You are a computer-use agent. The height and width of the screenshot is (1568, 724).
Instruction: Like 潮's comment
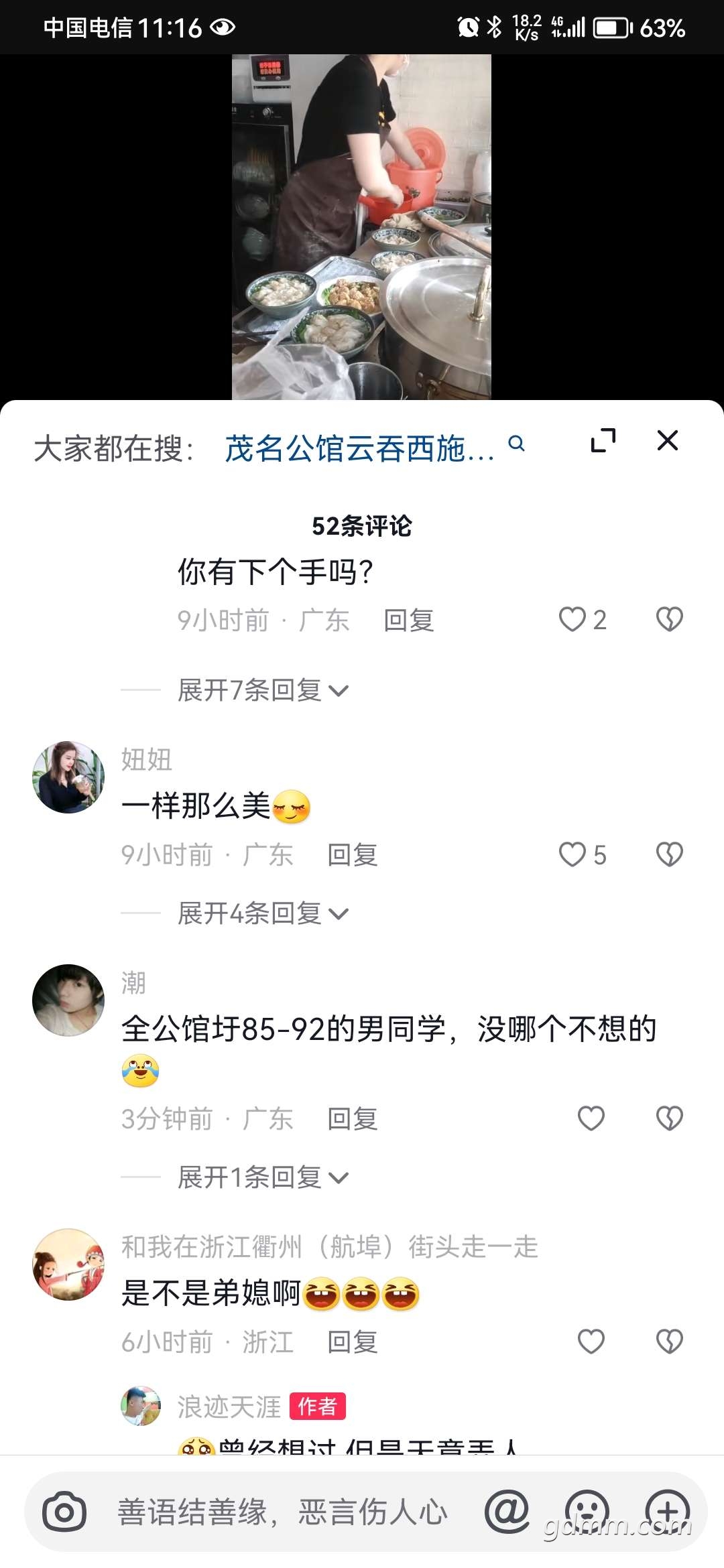click(591, 1118)
